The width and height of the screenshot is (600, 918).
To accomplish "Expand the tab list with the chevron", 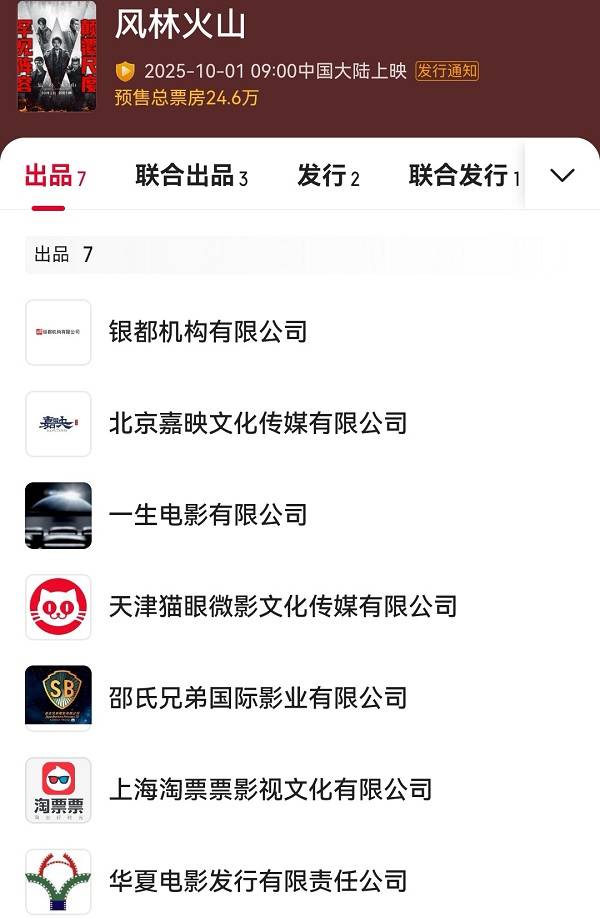I will (562, 176).
